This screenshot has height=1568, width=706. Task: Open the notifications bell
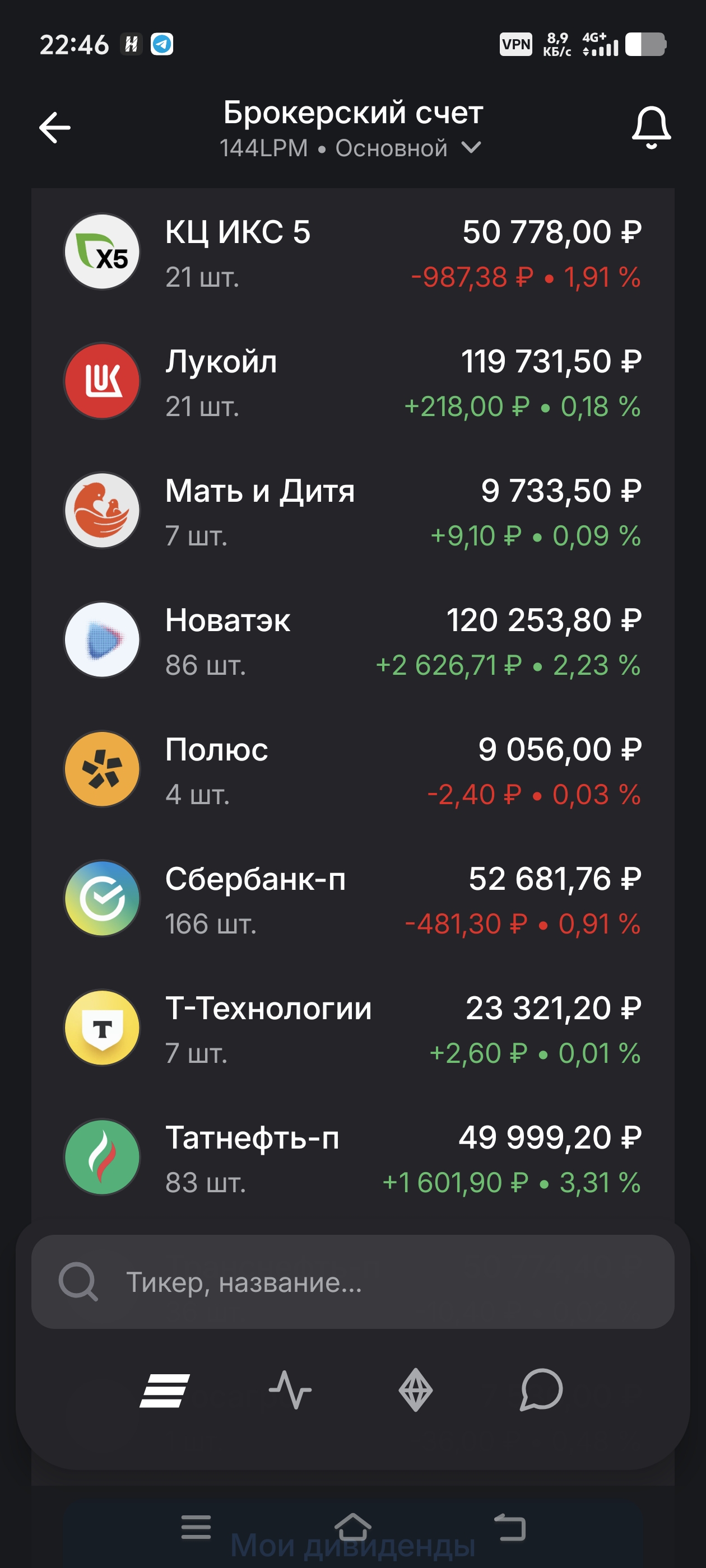[x=651, y=127]
